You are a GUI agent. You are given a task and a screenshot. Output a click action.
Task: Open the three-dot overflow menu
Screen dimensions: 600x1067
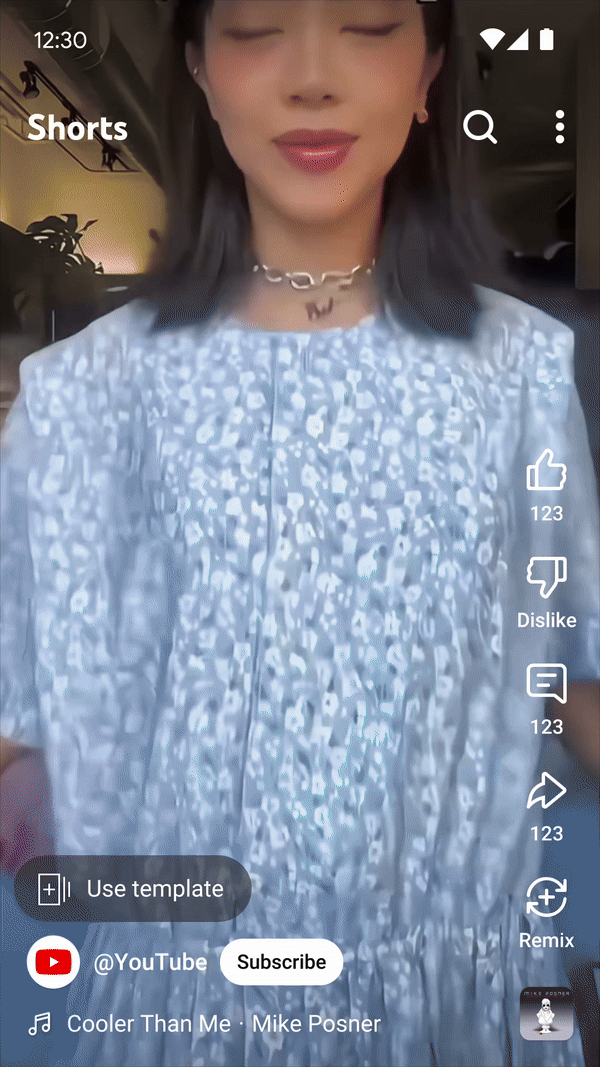pos(559,127)
